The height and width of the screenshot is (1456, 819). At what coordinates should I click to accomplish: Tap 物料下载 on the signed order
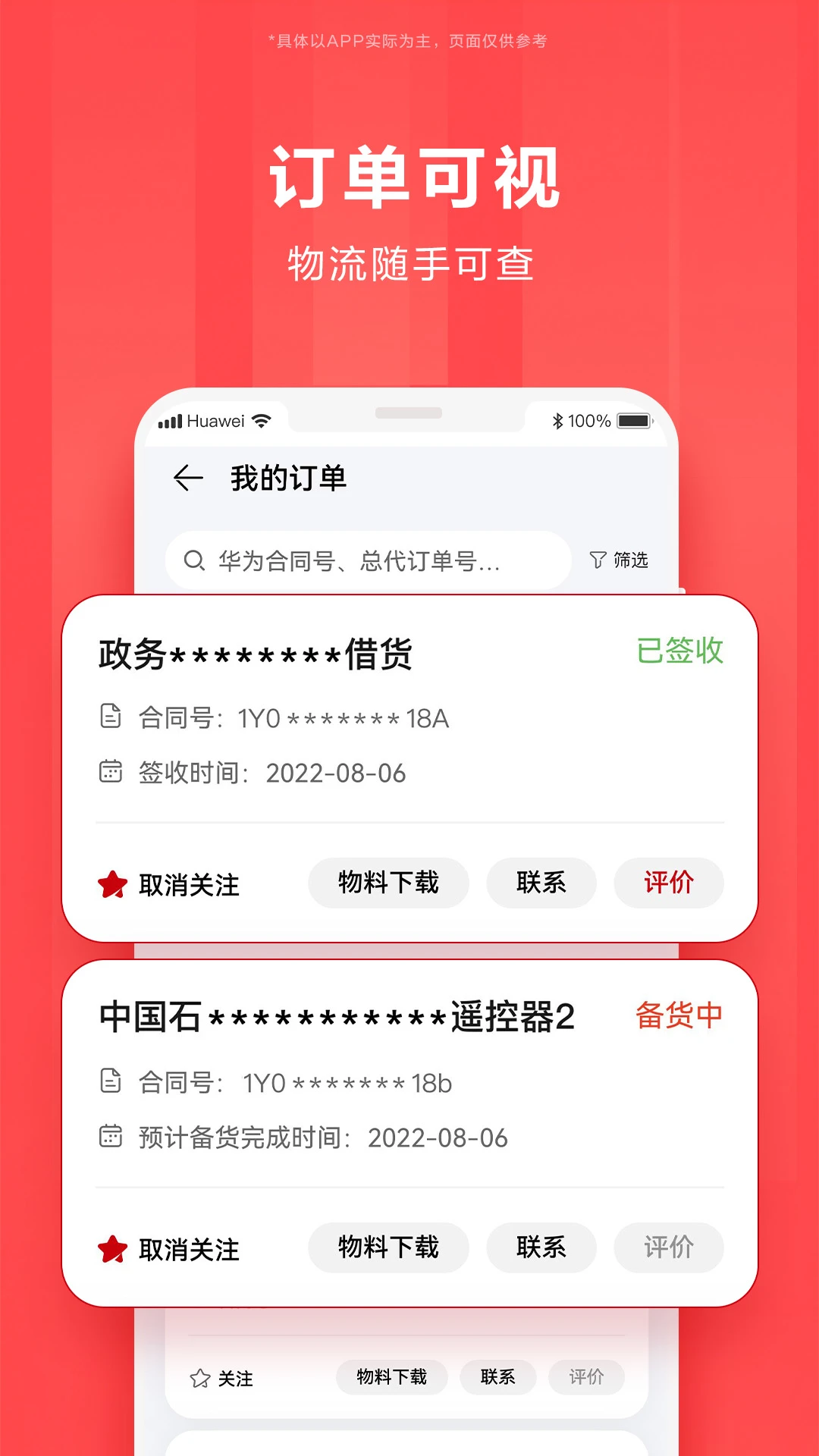pyautogui.click(x=388, y=883)
